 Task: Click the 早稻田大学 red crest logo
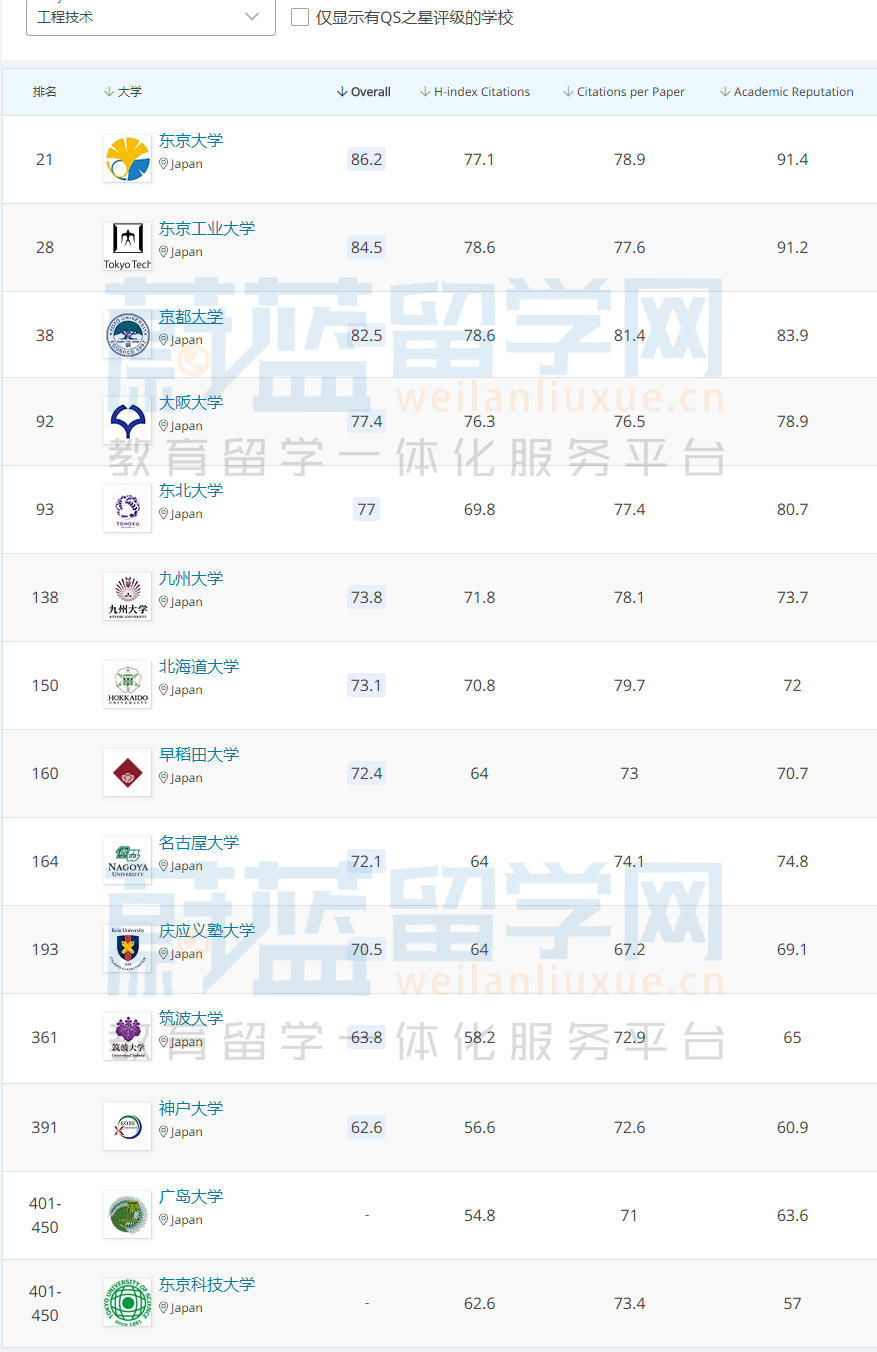[x=126, y=772]
